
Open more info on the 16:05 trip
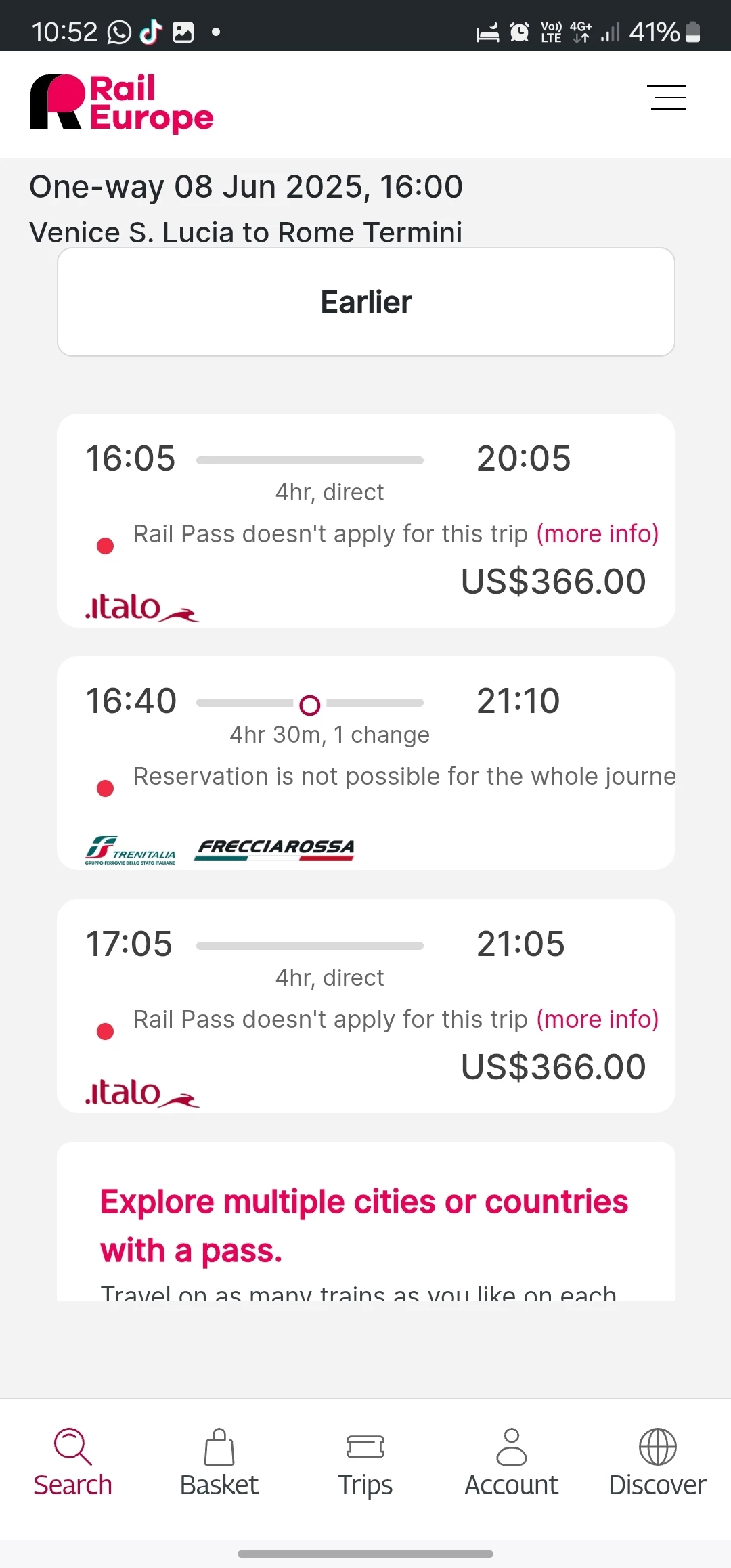pyautogui.click(x=598, y=533)
